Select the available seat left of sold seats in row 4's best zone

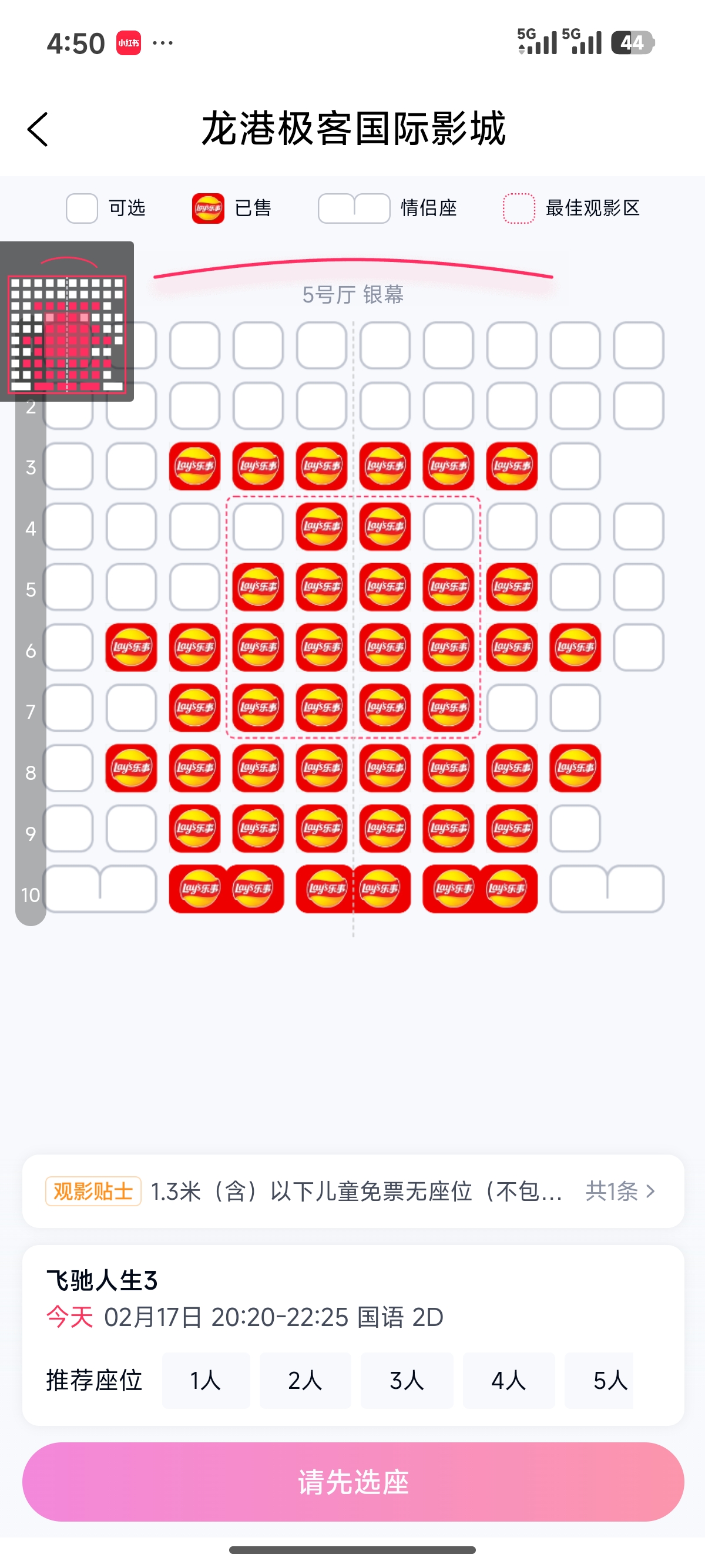point(258,527)
